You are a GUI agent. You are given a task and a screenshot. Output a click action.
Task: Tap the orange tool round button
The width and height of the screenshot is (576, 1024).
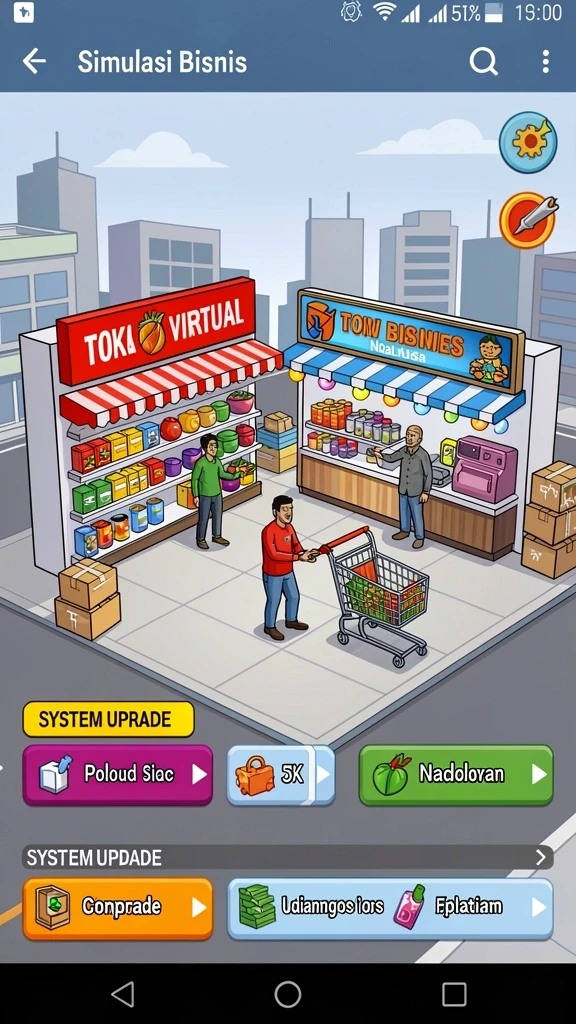[528, 220]
